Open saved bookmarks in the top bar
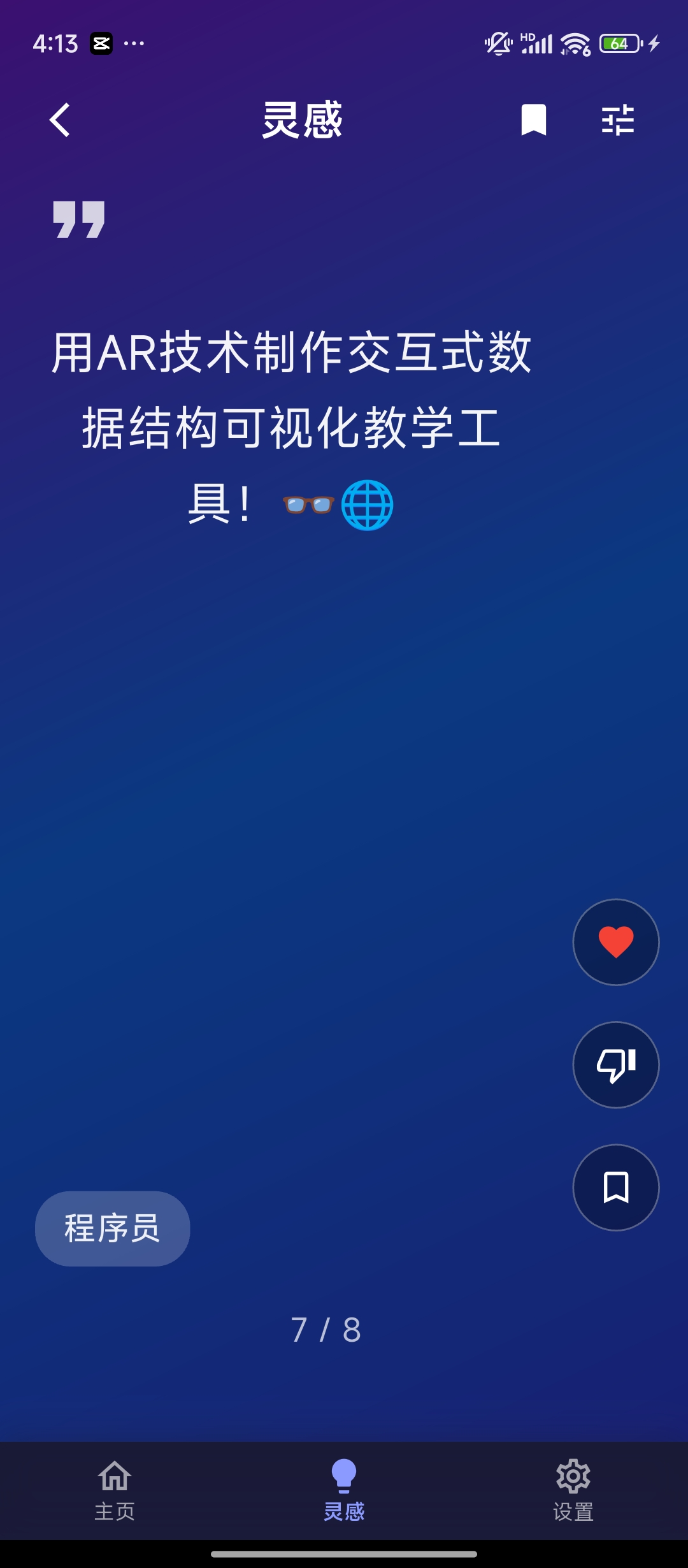 click(x=533, y=120)
